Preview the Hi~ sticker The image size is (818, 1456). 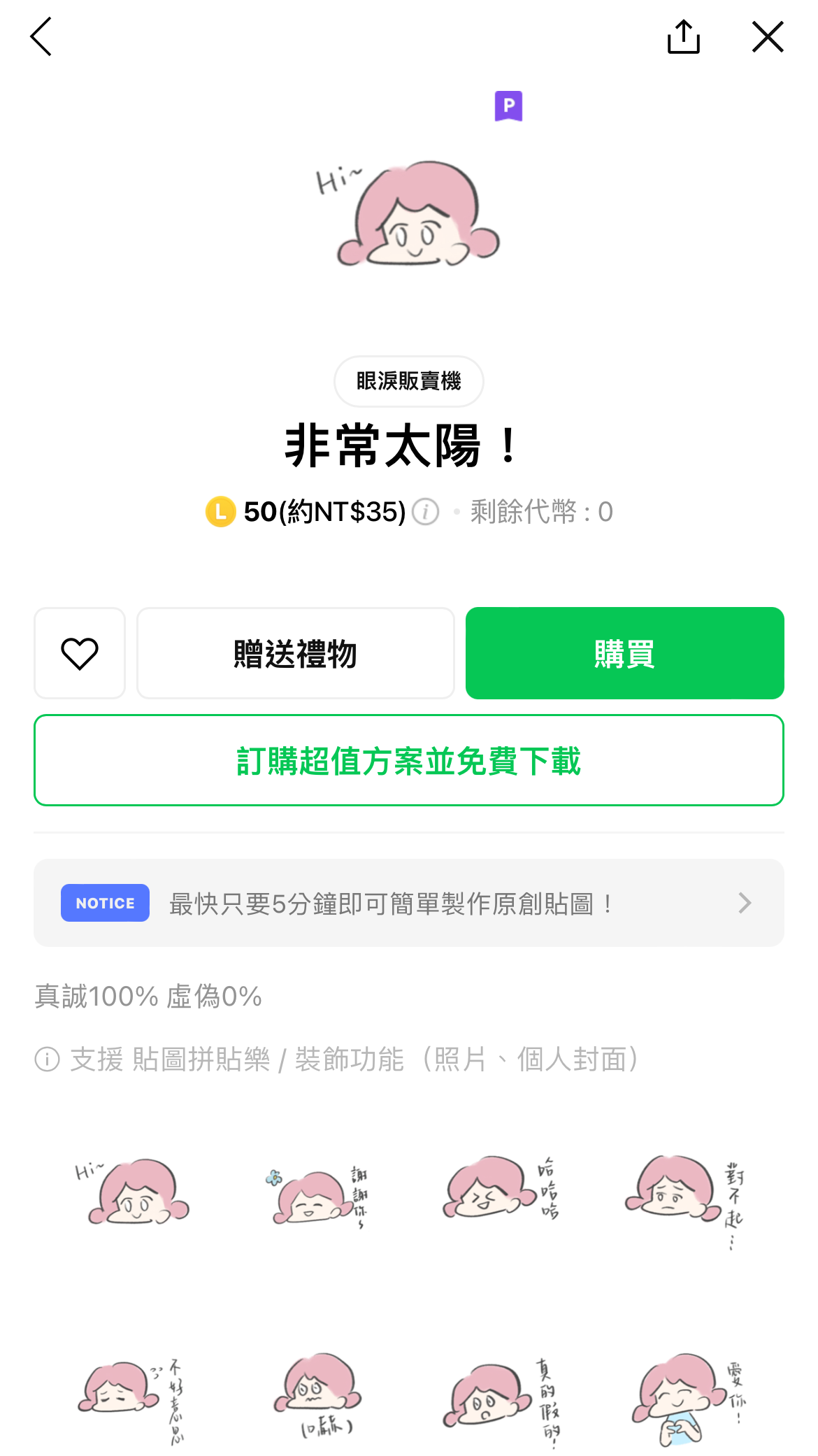133,1192
